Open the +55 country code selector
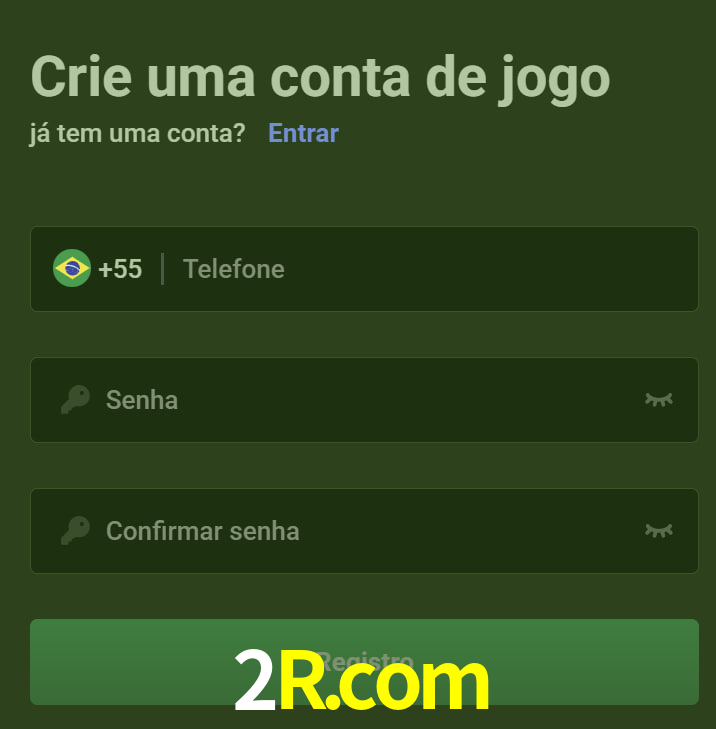Screen dimensions: 716x729 (98, 269)
